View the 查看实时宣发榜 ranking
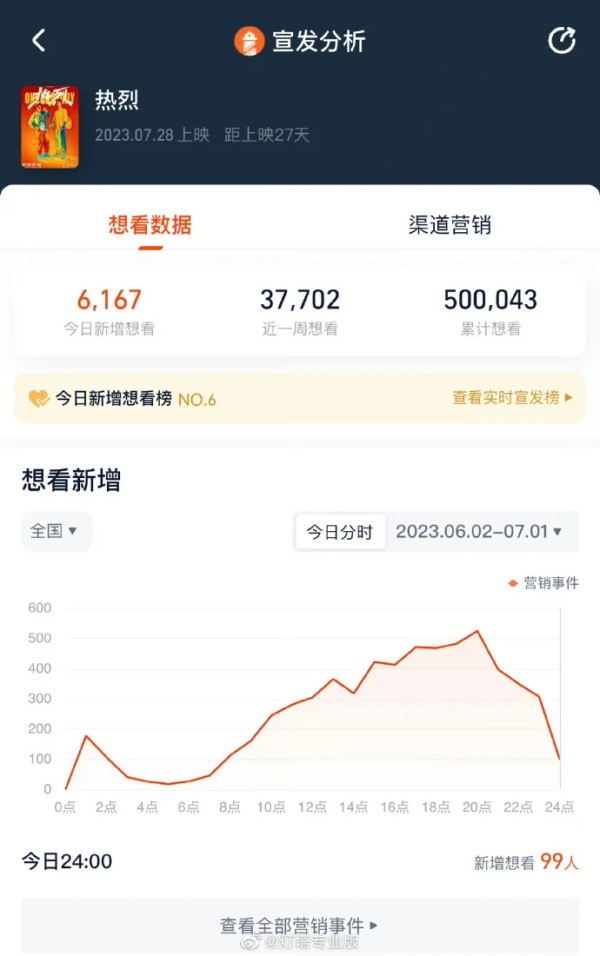The width and height of the screenshot is (600, 956). 512,398
